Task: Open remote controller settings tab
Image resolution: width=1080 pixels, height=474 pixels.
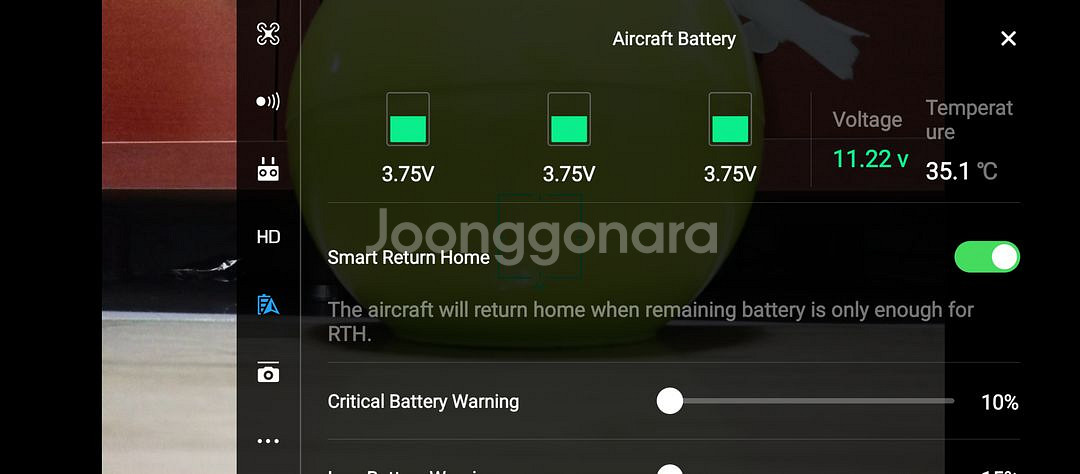Action: click(x=268, y=169)
